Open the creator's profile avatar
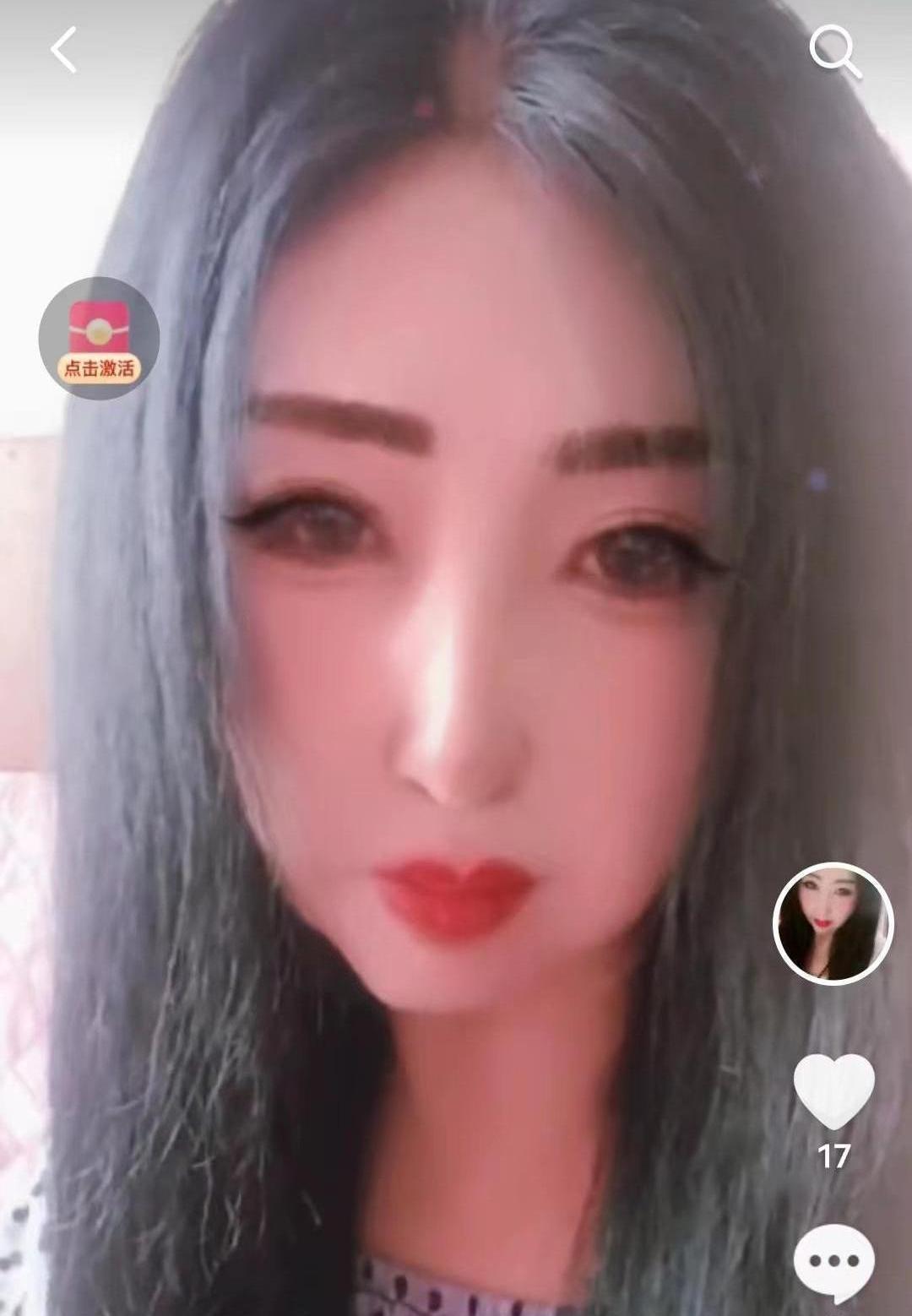Image resolution: width=912 pixels, height=1316 pixels. pyautogui.click(x=833, y=923)
